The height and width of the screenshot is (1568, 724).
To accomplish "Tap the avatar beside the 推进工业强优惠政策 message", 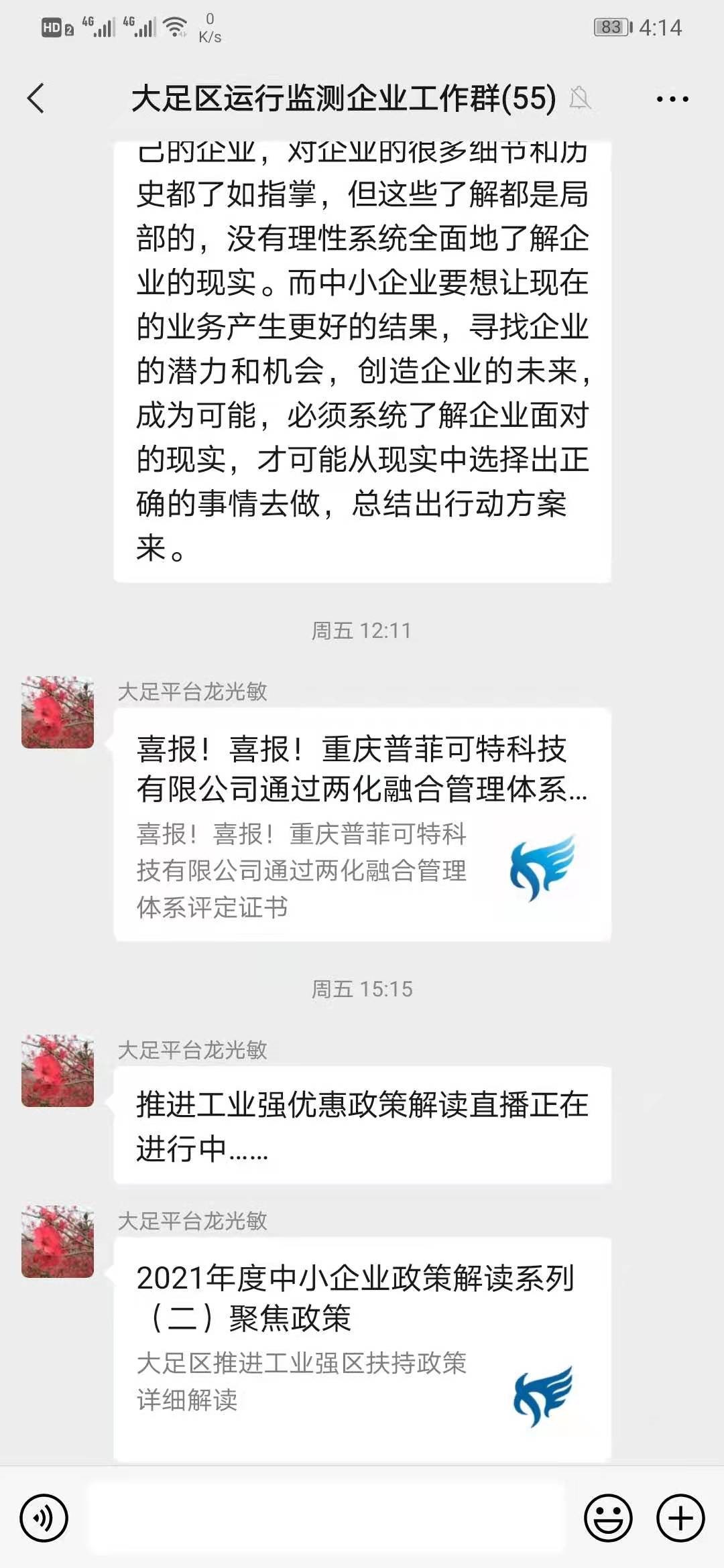I will [x=58, y=1071].
